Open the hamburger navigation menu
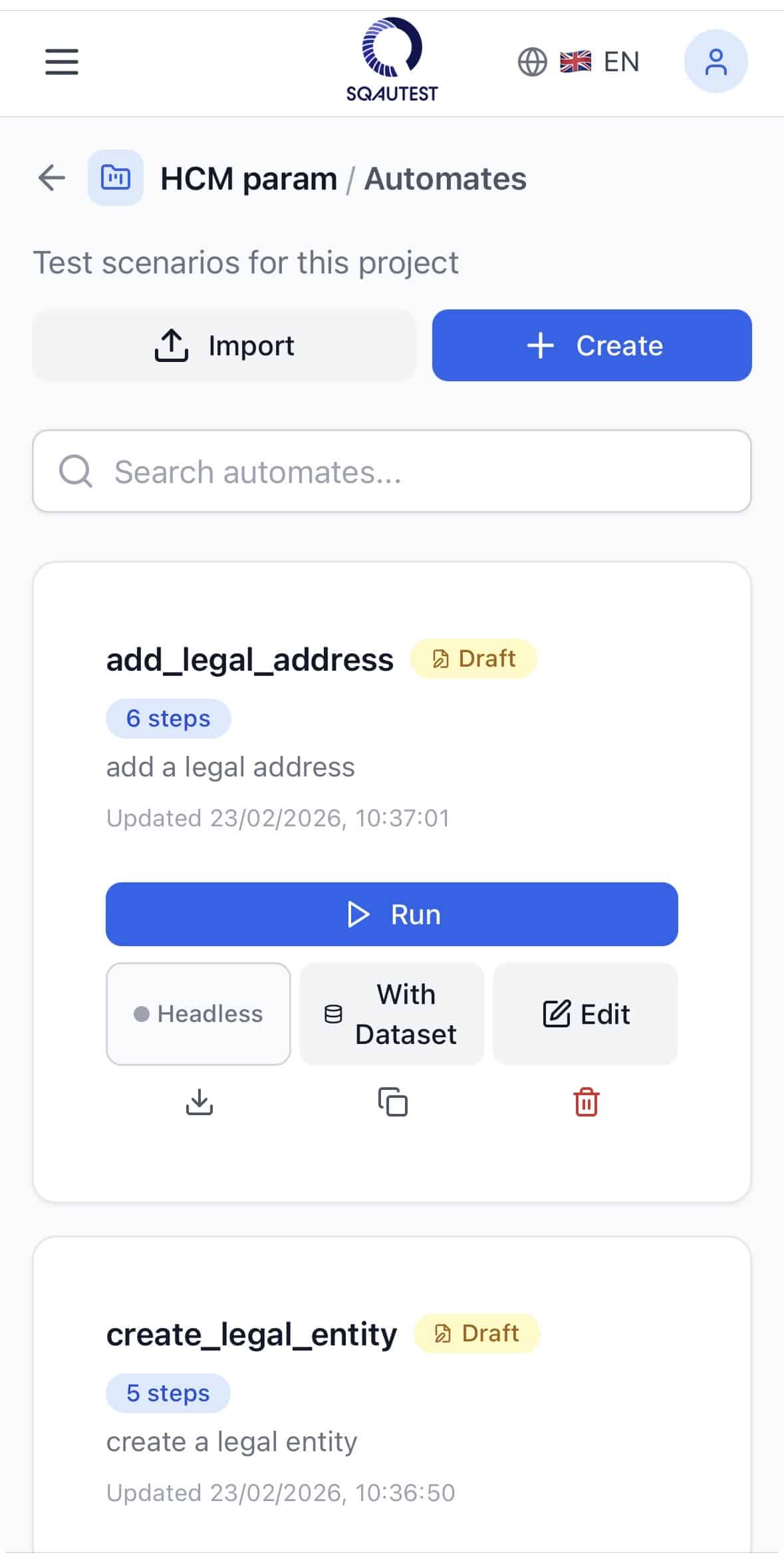The image size is (784, 1553). pos(62,62)
